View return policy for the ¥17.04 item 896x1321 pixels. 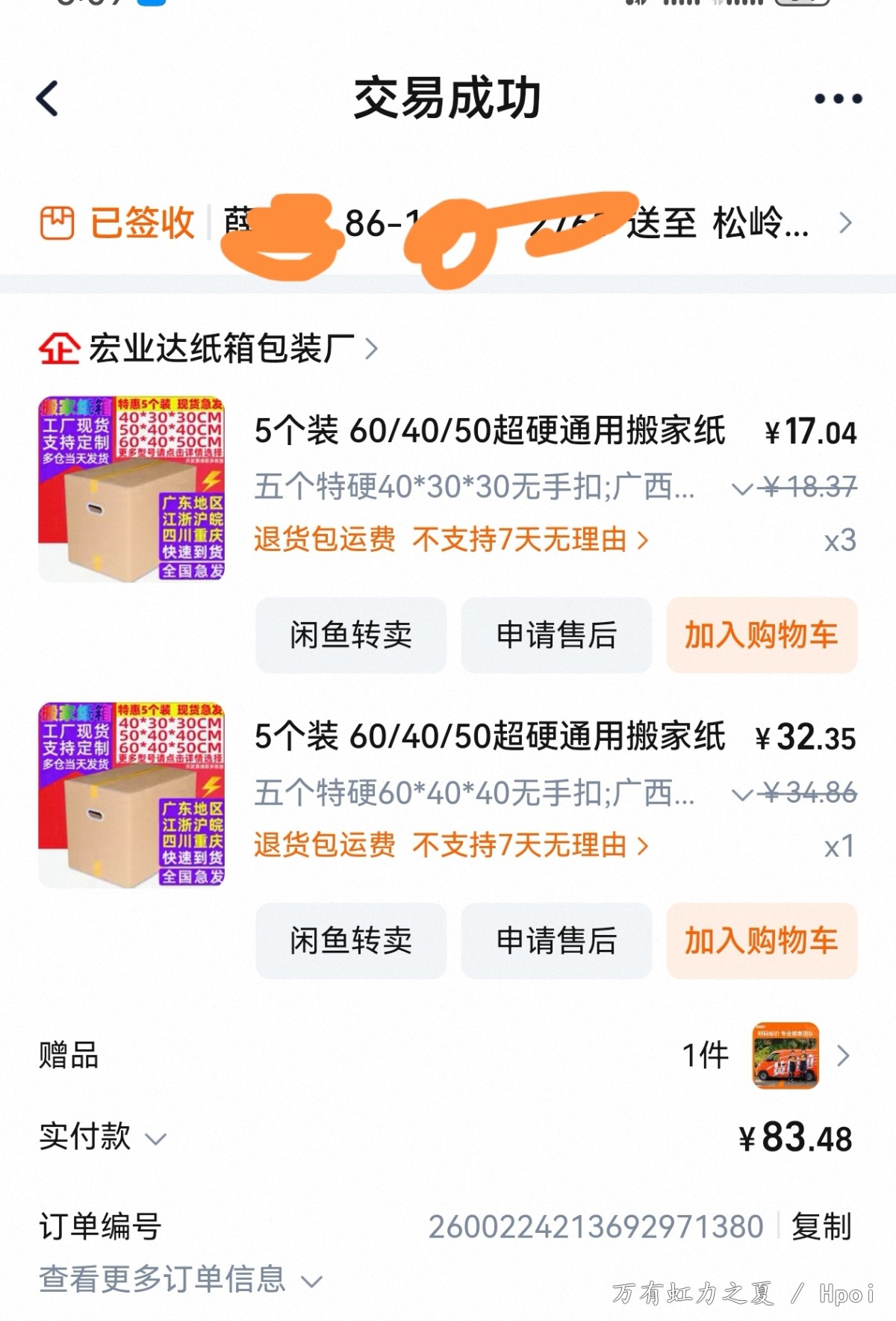(451, 539)
